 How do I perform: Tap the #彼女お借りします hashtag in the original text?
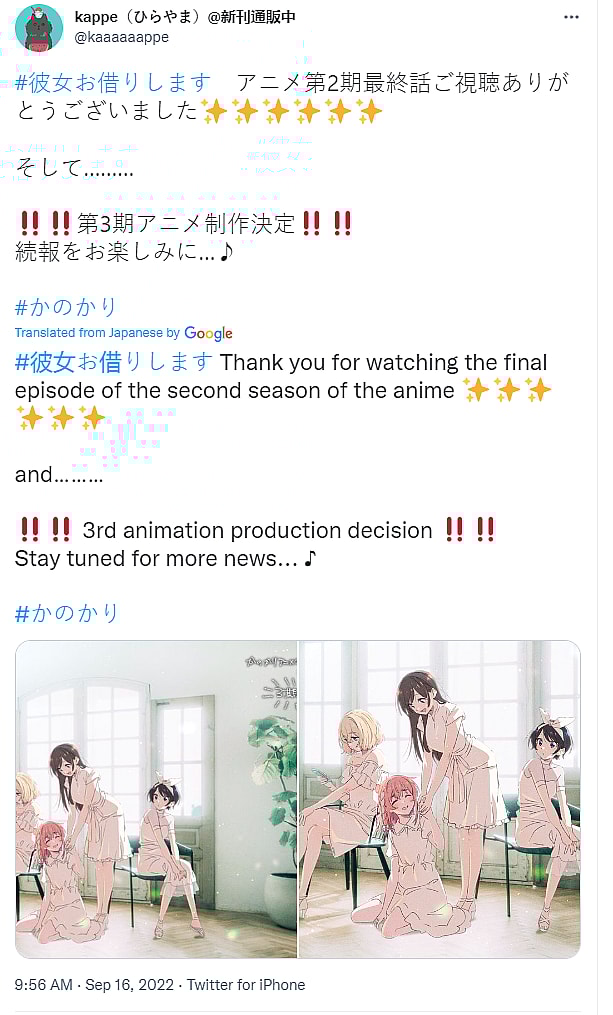113,82
